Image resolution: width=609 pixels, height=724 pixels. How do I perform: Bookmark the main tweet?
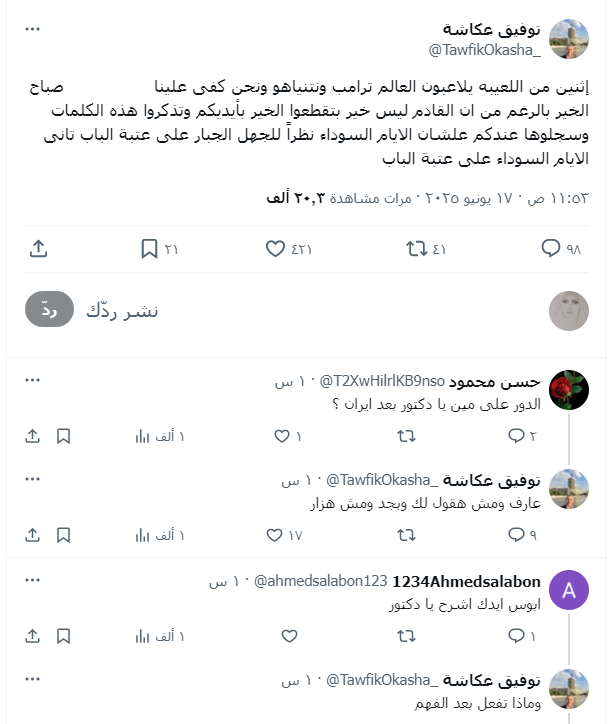(148, 248)
